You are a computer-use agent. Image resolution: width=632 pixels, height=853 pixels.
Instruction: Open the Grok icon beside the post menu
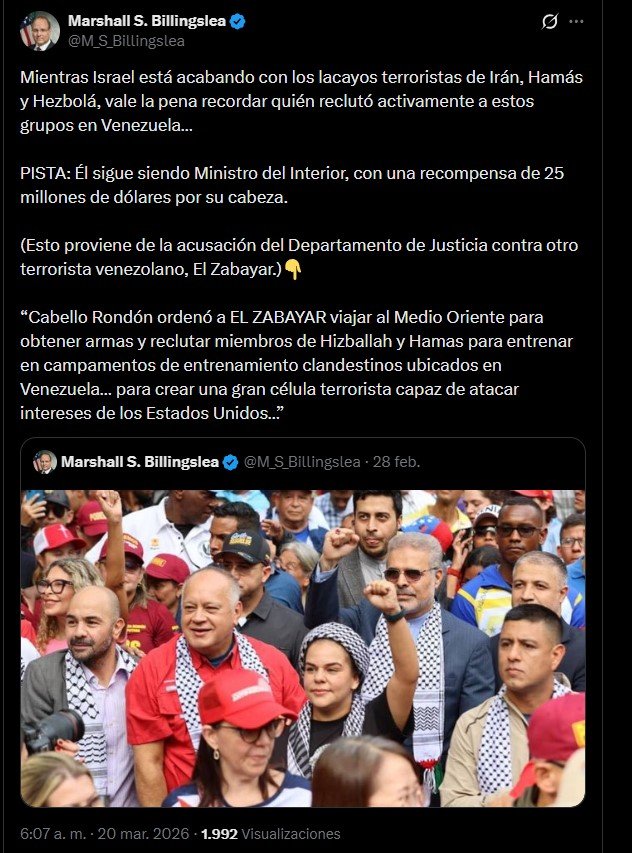click(x=549, y=22)
